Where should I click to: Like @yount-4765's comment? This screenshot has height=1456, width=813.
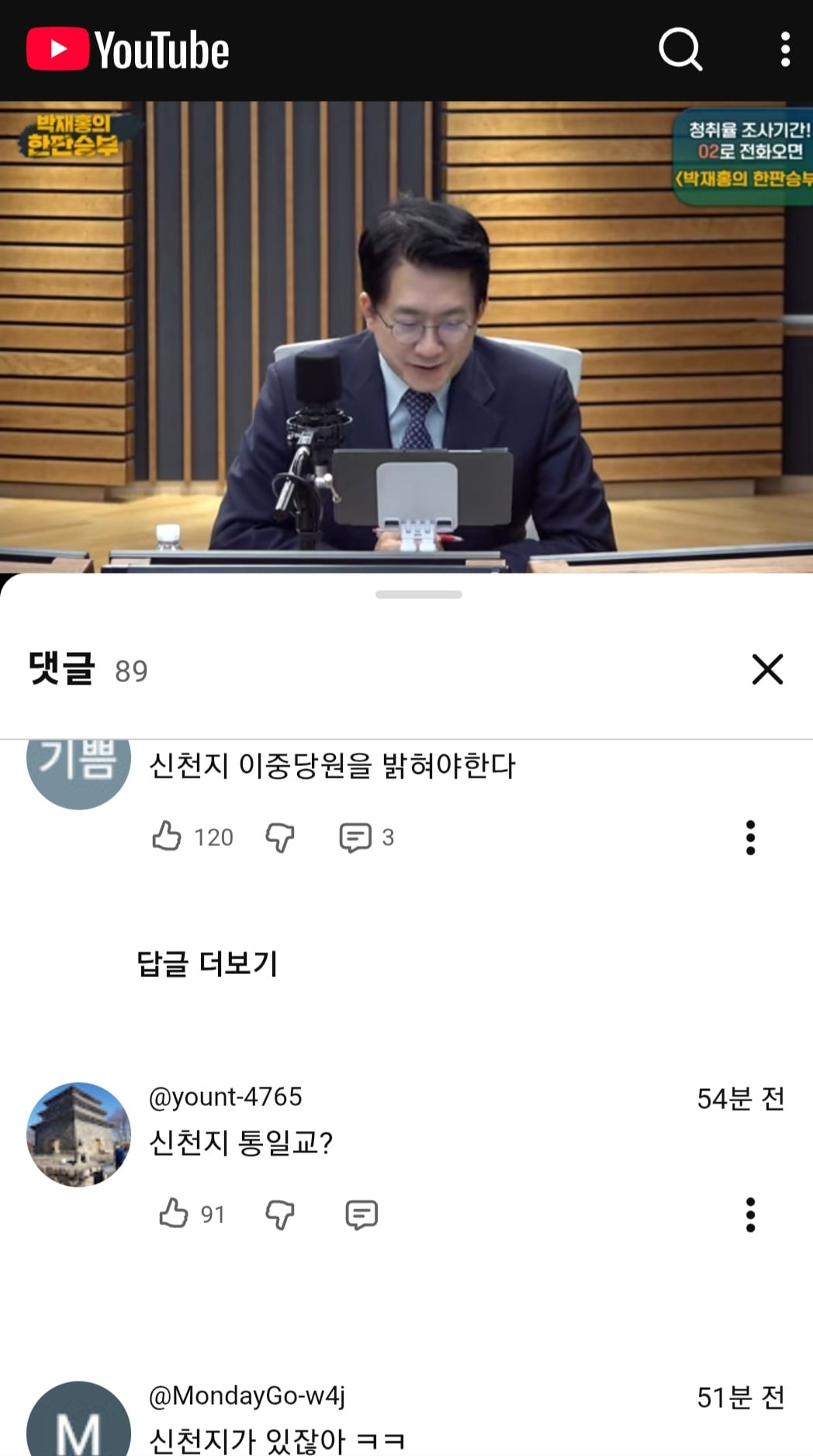point(174,1213)
